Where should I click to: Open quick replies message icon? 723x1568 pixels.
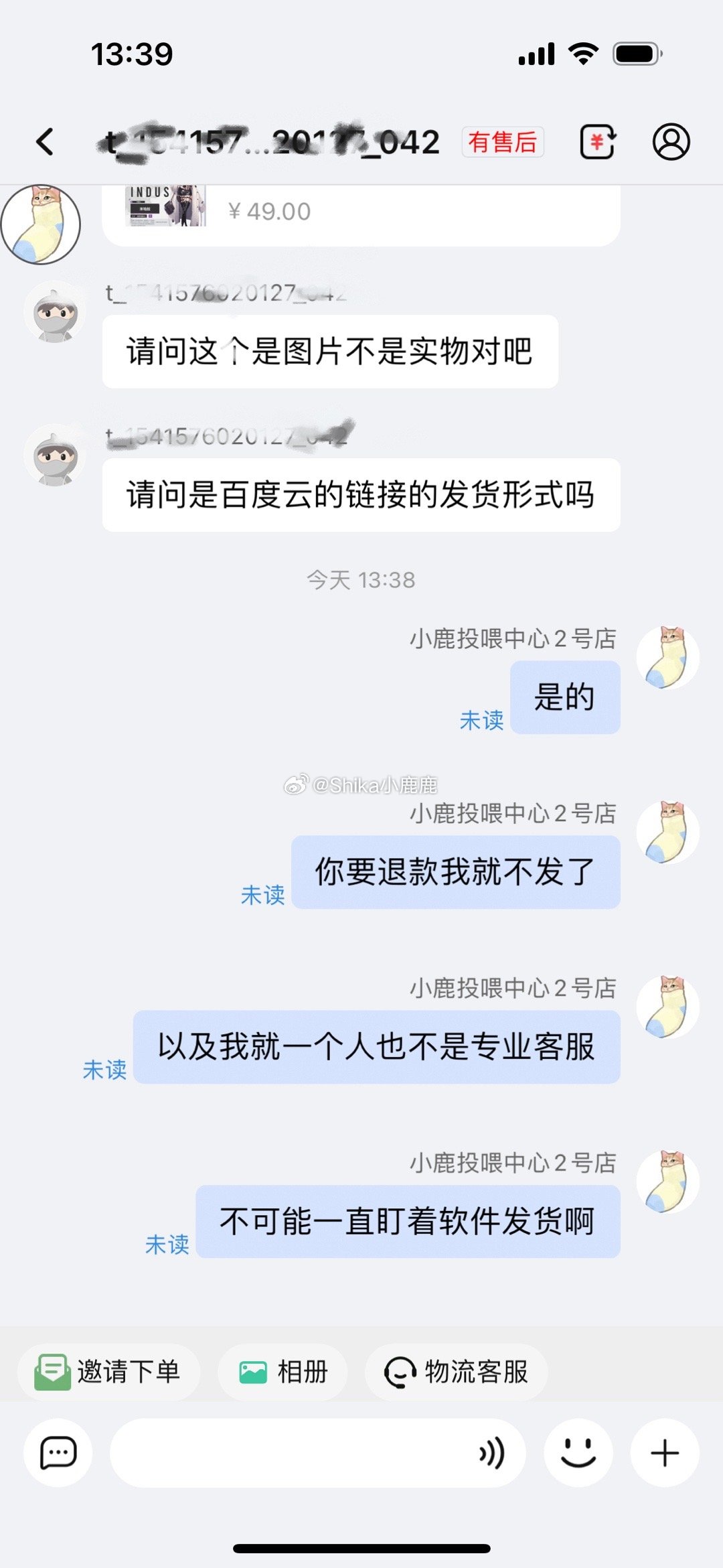pyautogui.click(x=58, y=1453)
